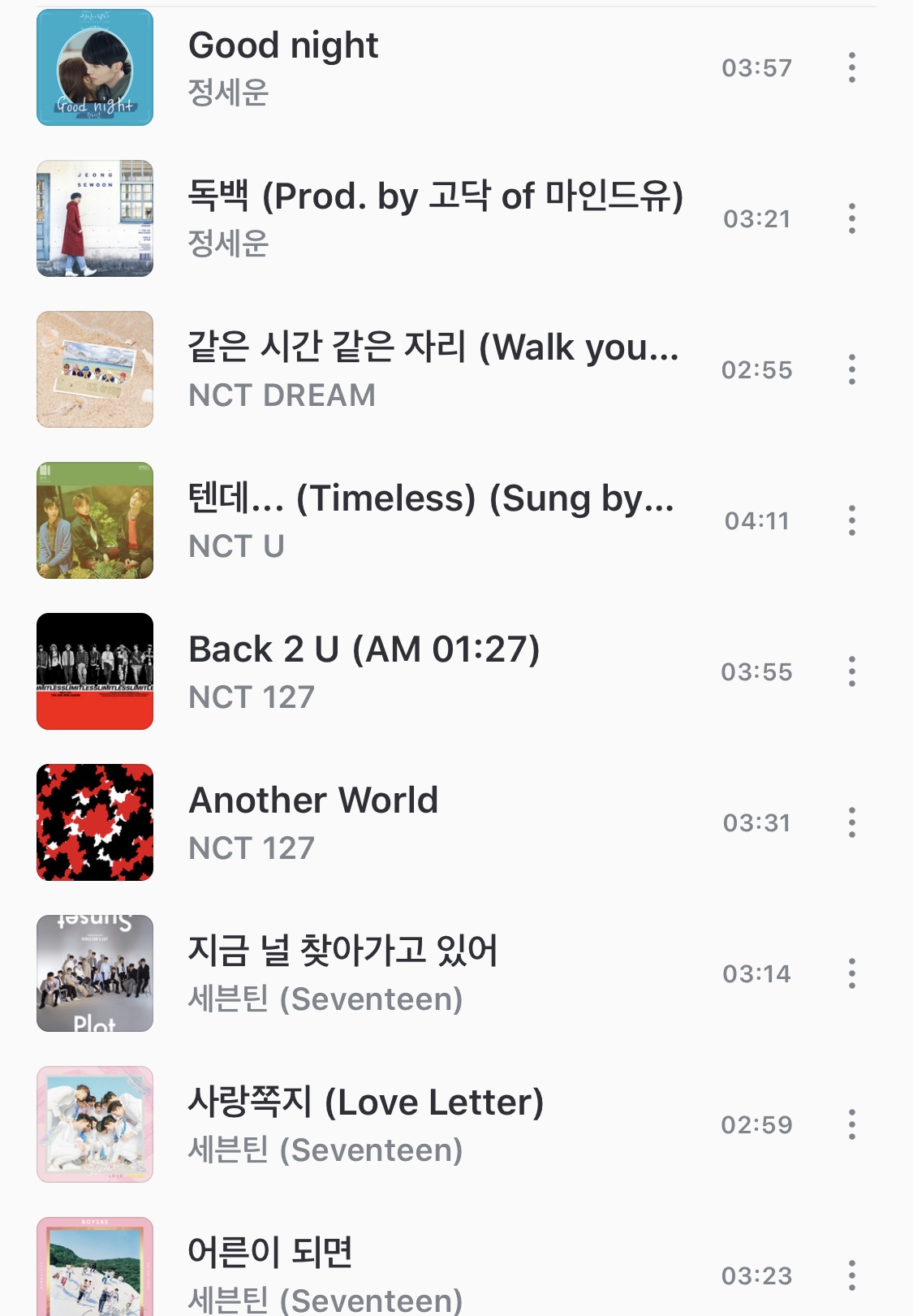Click the Limitless album art beside Back 2 U

[94, 671]
